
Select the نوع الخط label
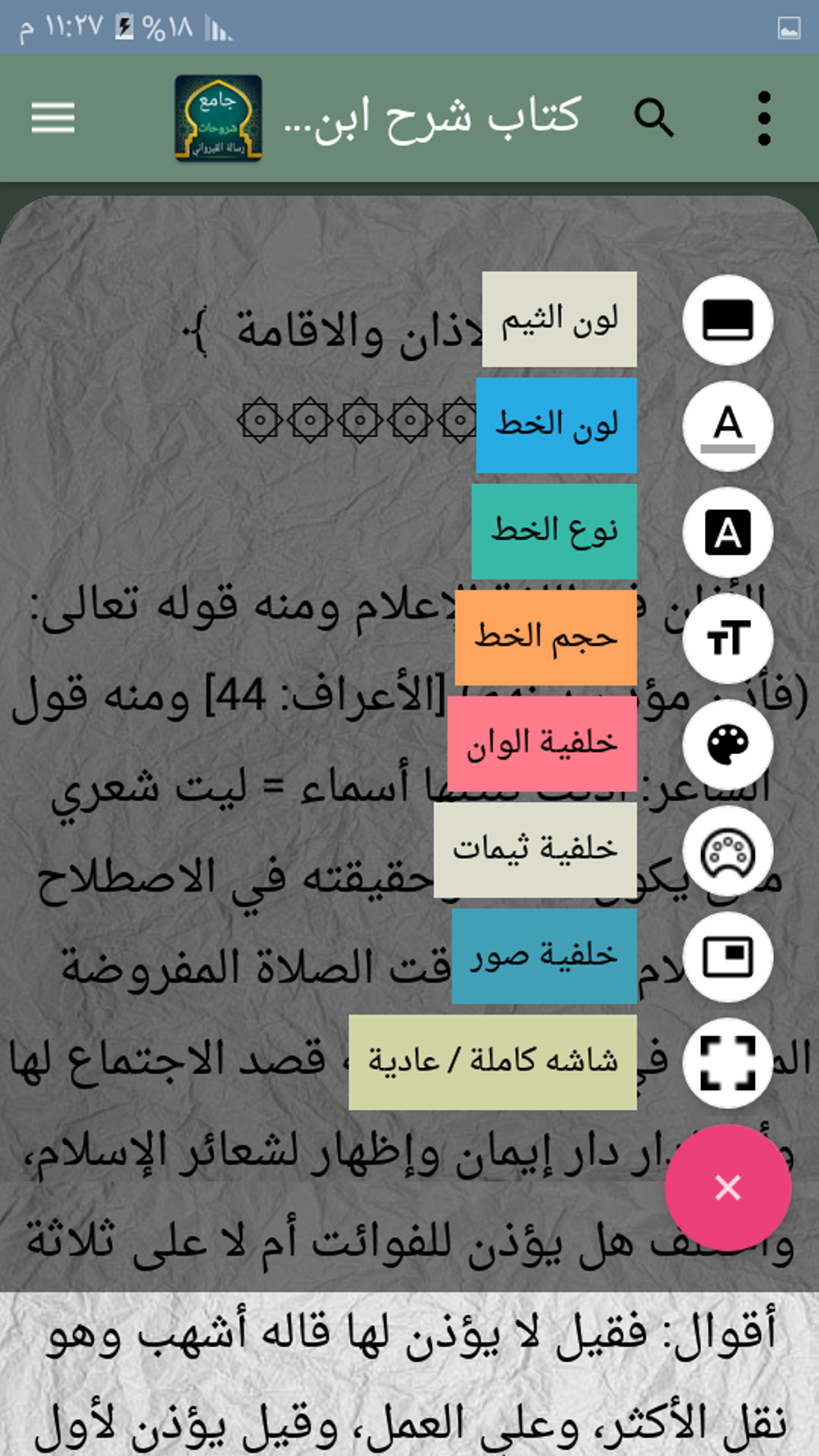point(554,532)
